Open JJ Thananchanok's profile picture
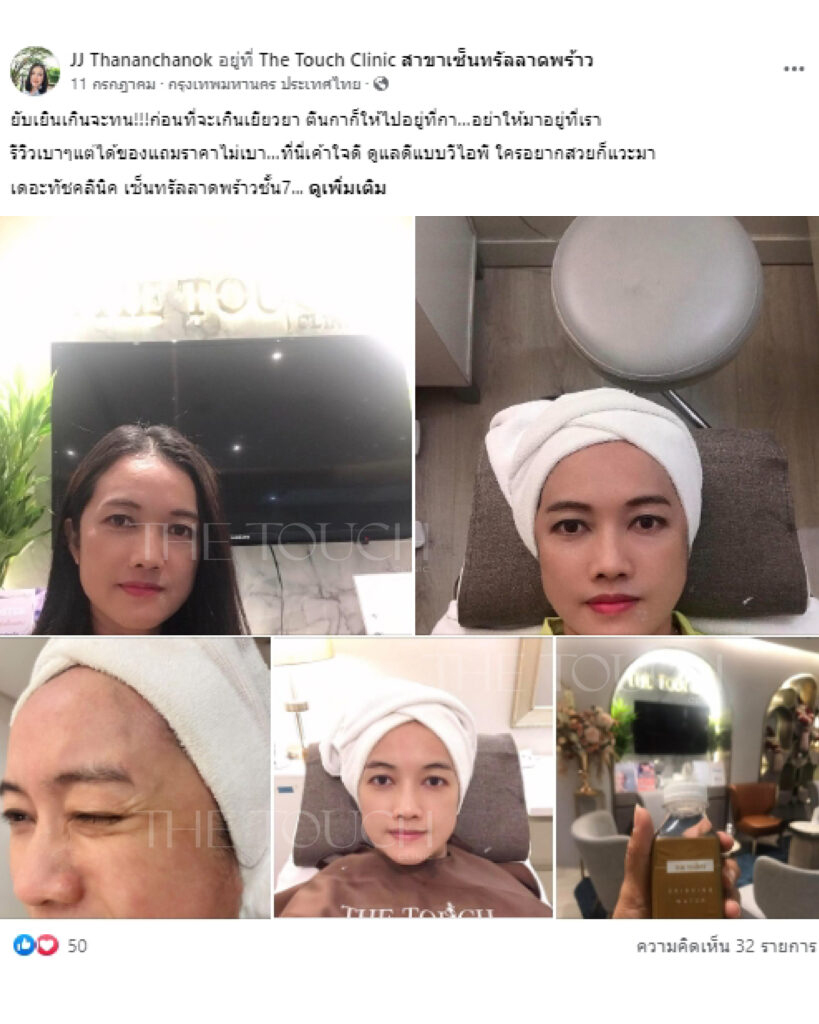 (34, 70)
